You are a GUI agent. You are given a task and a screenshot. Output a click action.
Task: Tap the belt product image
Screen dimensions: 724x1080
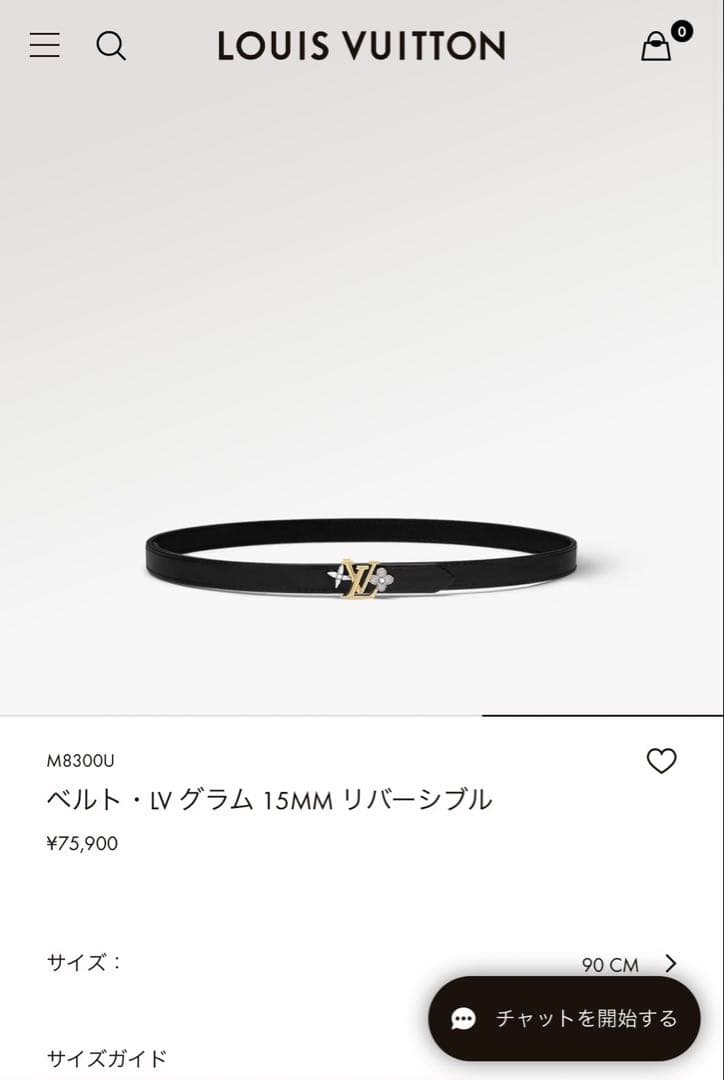360,565
